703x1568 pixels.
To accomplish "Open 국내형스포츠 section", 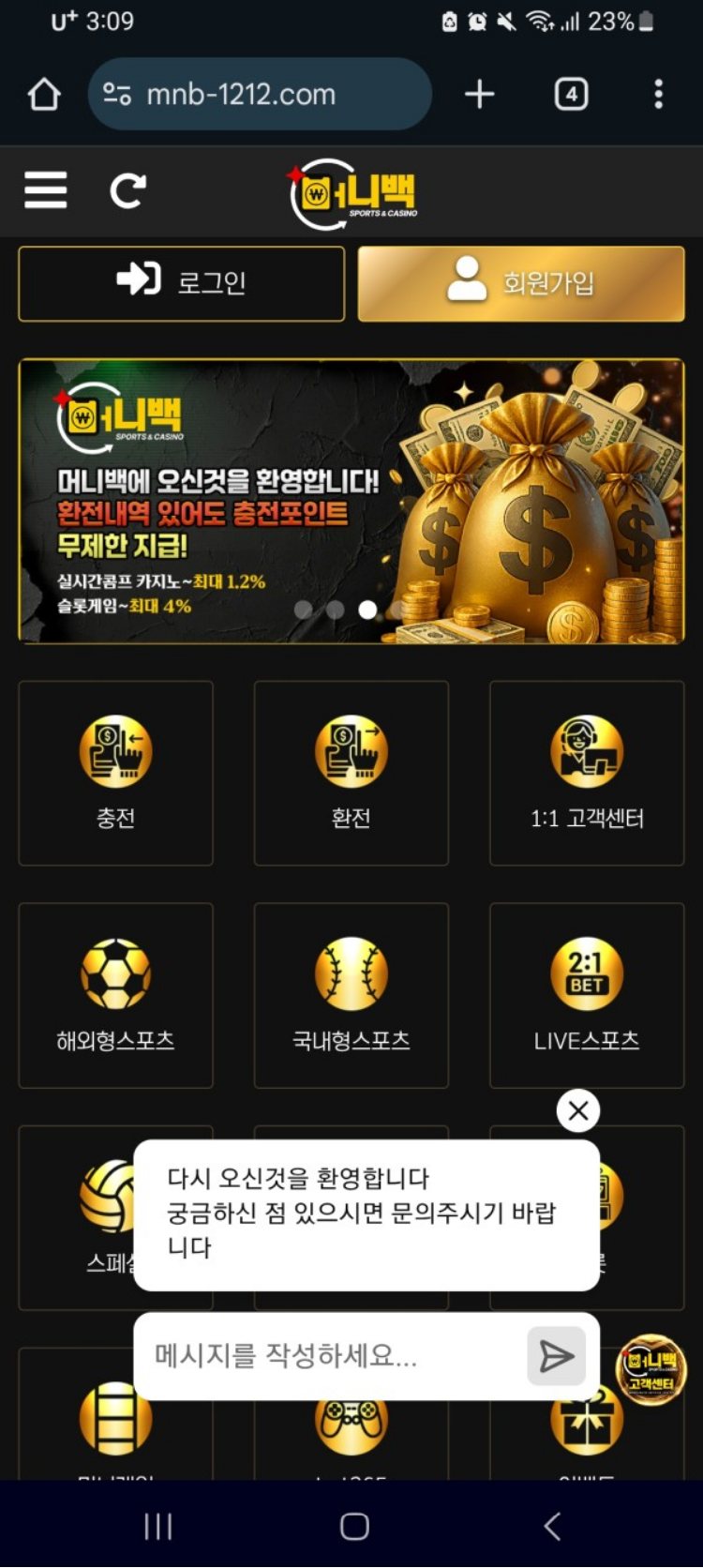I will point(351,995).
